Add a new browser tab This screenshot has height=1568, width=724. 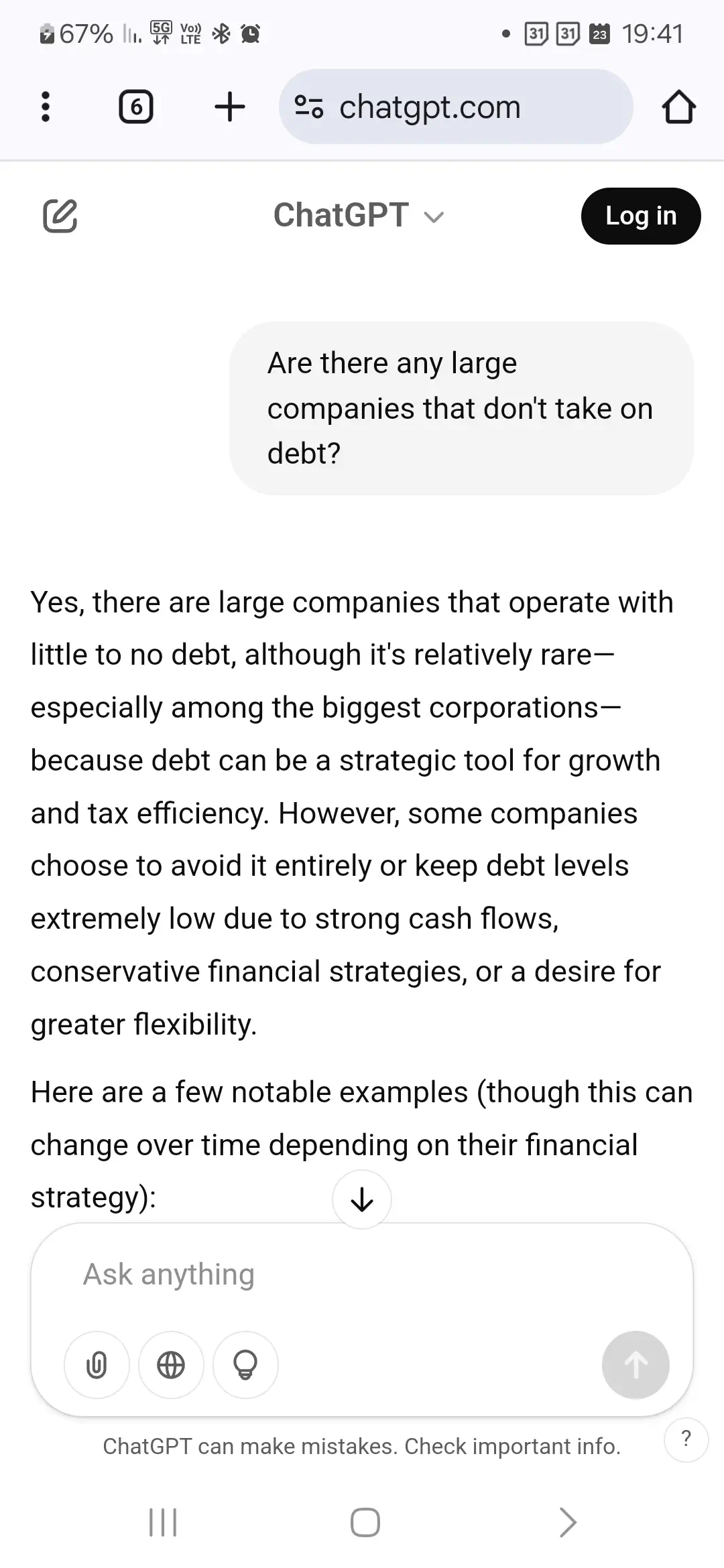point(229,107)
